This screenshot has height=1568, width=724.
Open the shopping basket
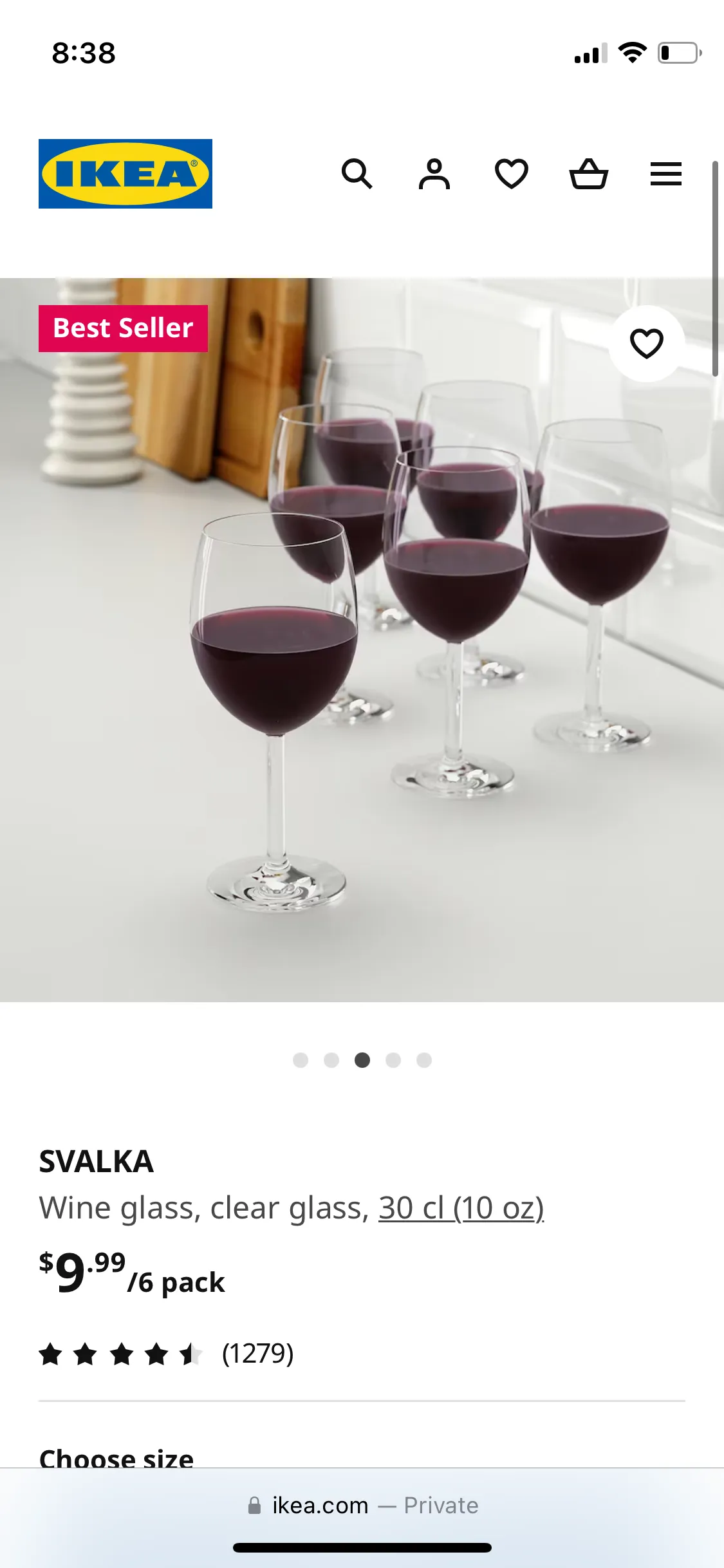click(589, 174)
